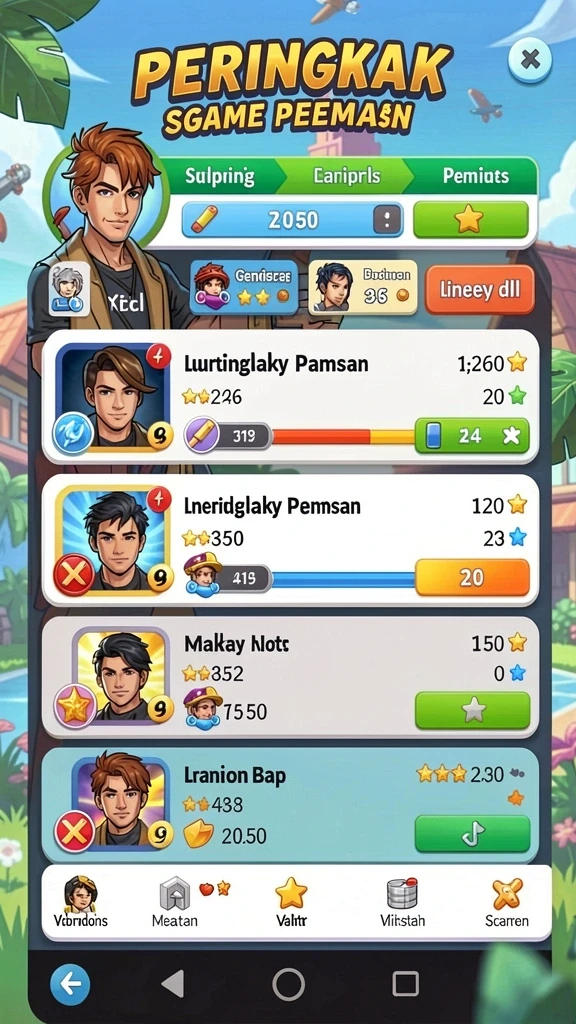Switch to the Pemiats tab
576x1024 pixels.
pyautogui.click(x=475, y=176)
